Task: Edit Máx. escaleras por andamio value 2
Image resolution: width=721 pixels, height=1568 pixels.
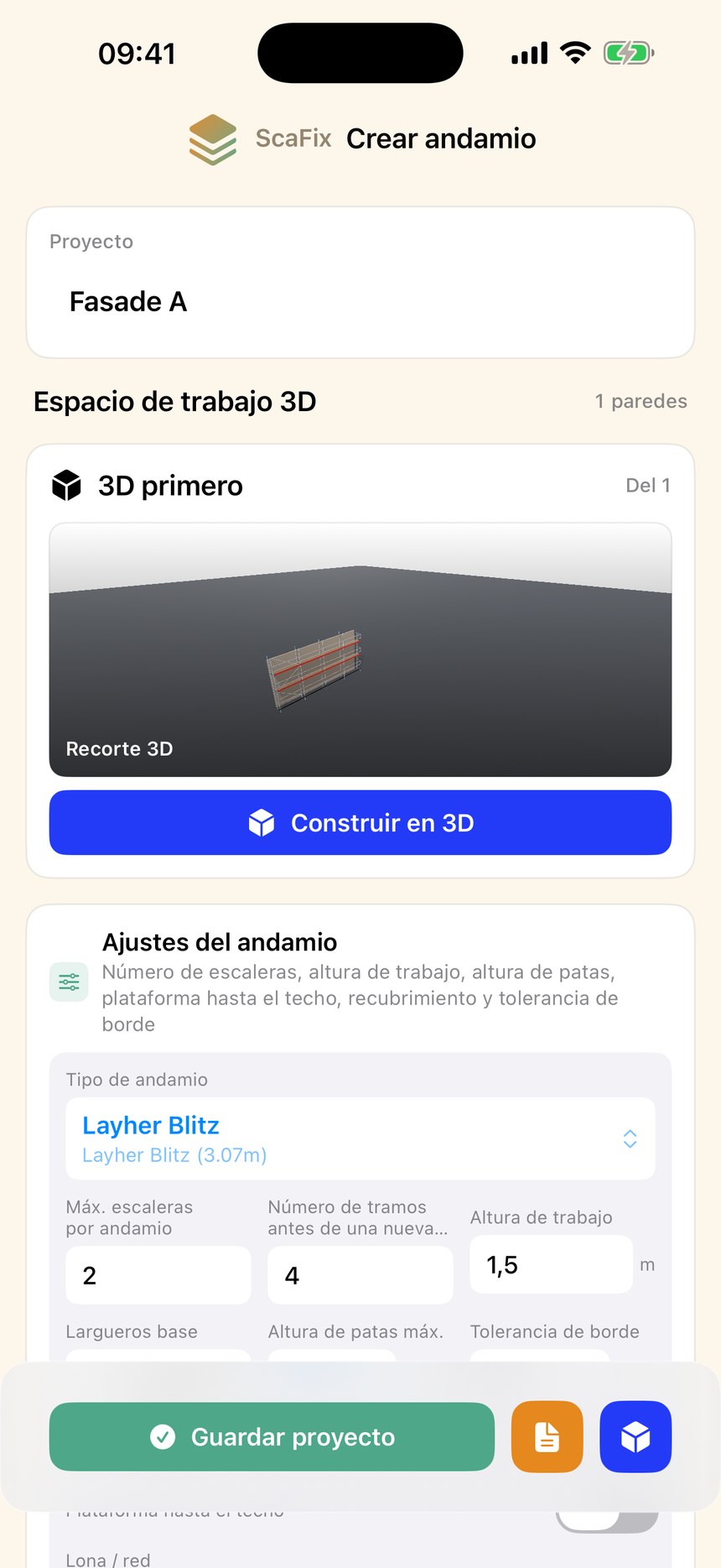Action: (x=158, y=1274)
